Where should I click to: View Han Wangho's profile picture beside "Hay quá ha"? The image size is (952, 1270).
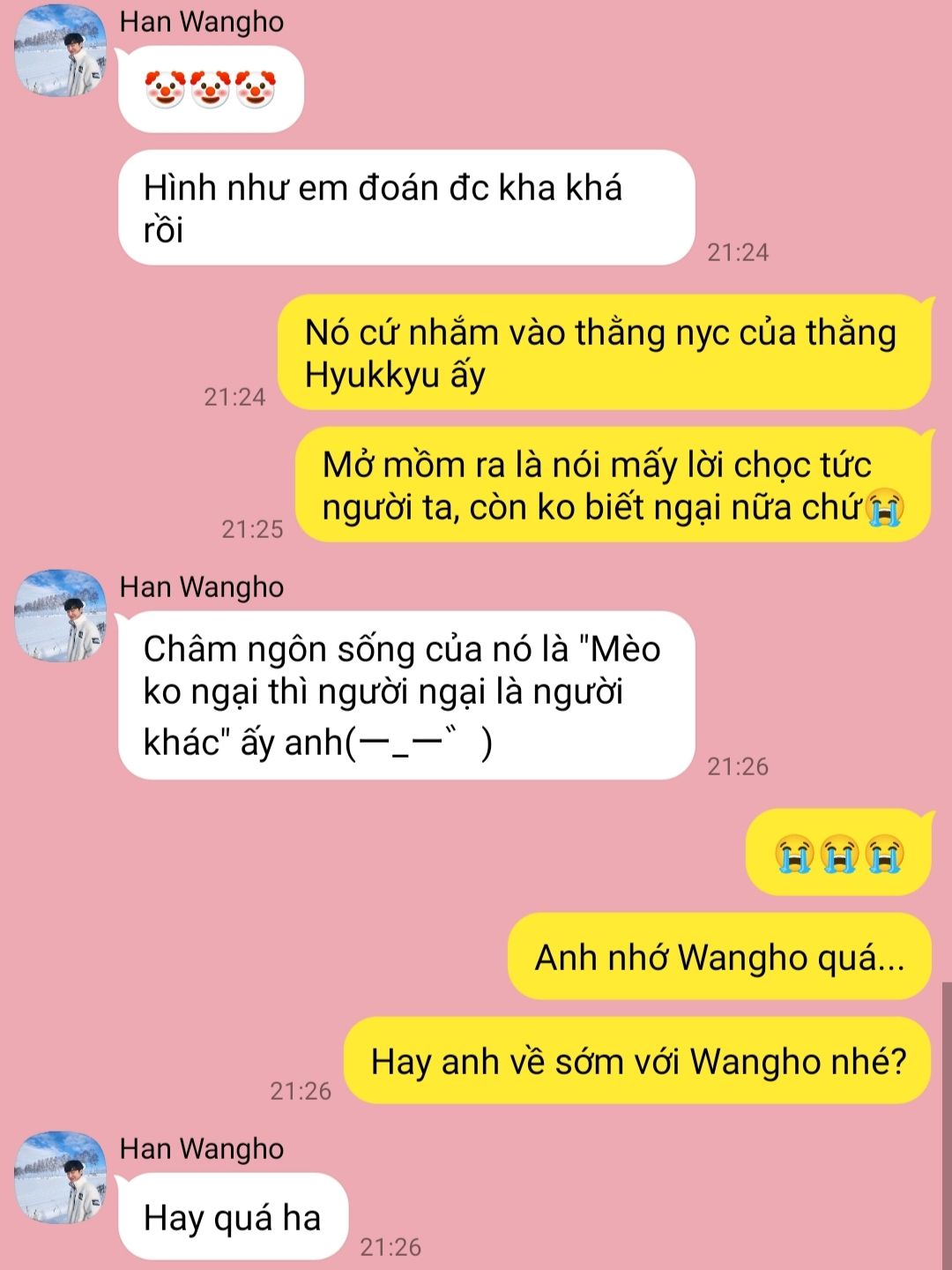coord(60,1177)
